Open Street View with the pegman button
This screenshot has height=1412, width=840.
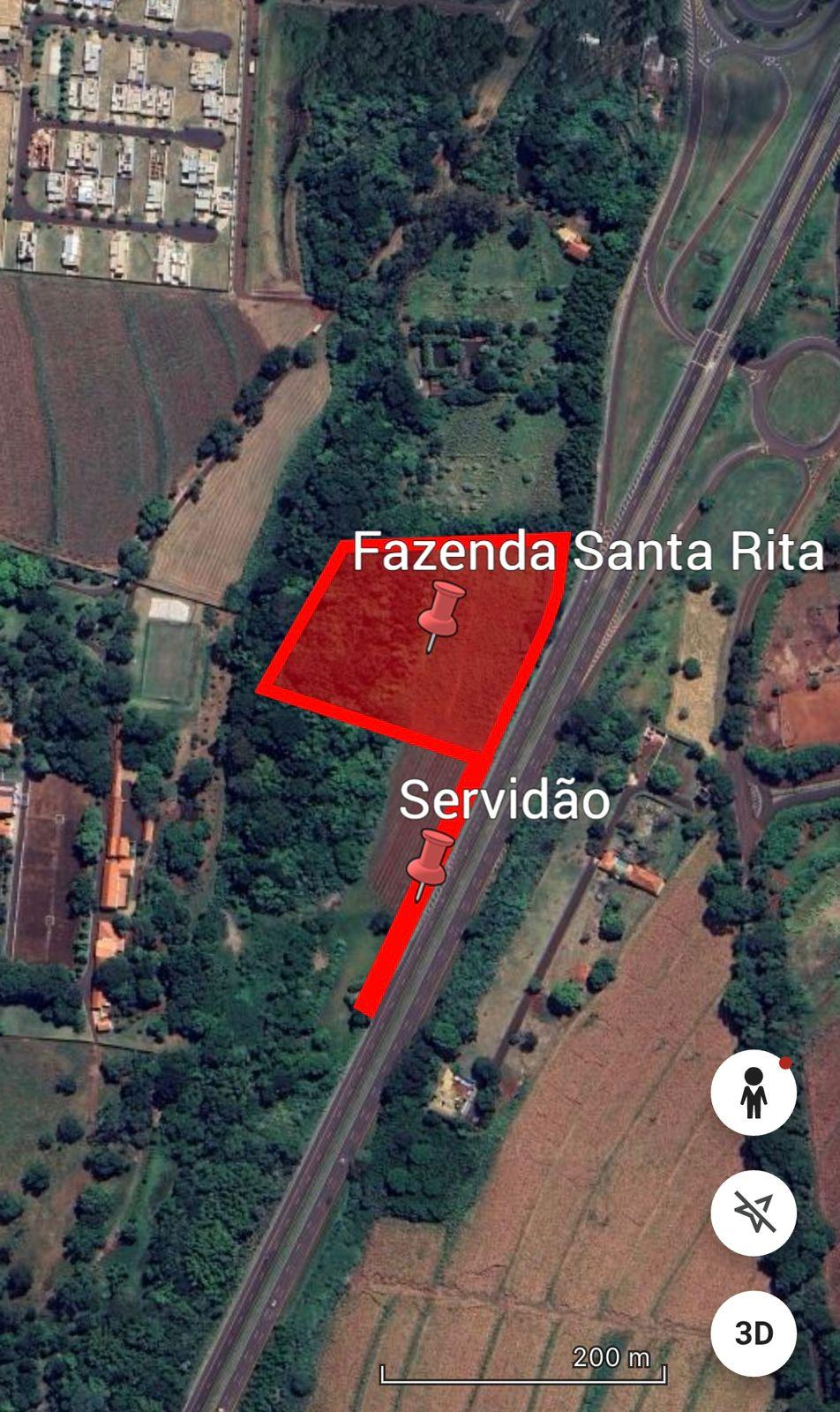(x=754, y=1093)
